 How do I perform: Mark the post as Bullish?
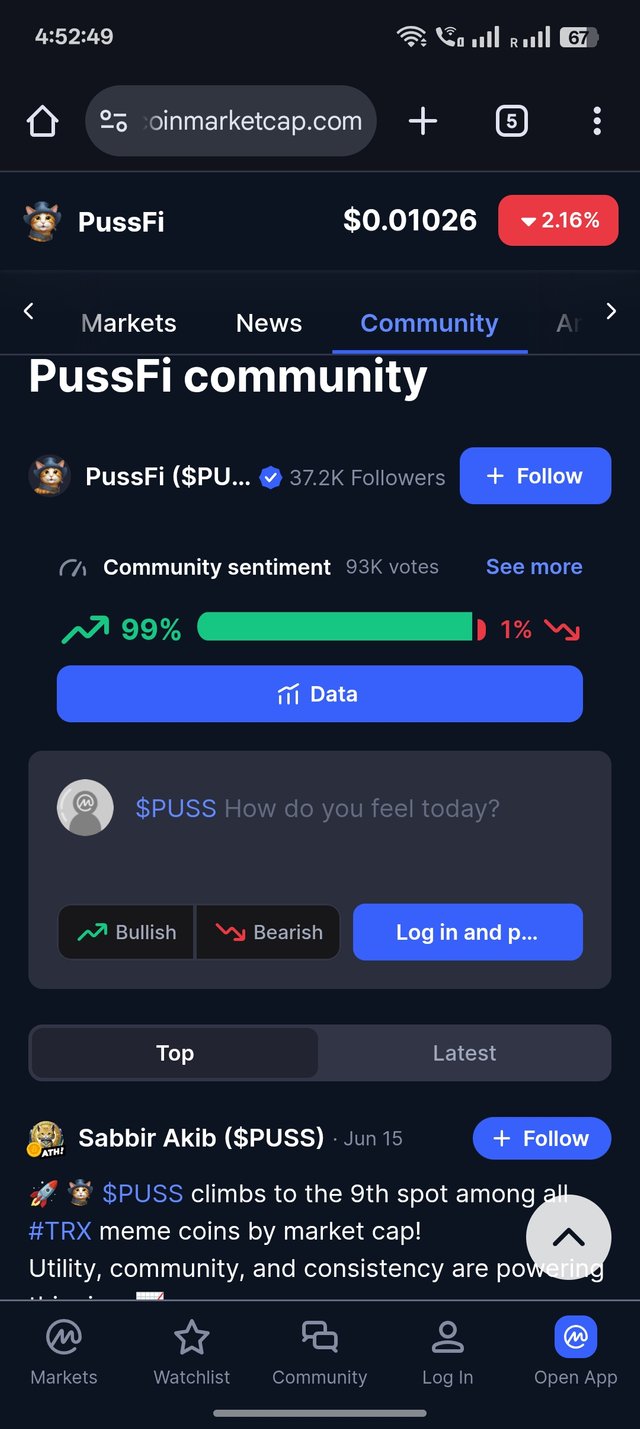pos(126,932)
